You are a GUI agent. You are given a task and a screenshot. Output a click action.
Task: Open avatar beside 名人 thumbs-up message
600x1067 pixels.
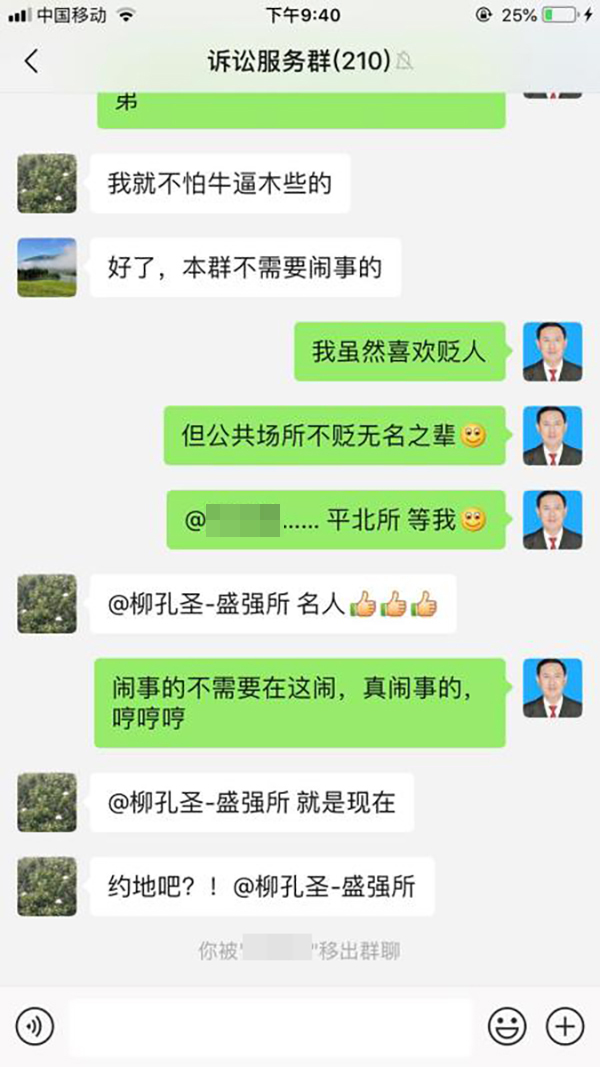tap(47, 603)
